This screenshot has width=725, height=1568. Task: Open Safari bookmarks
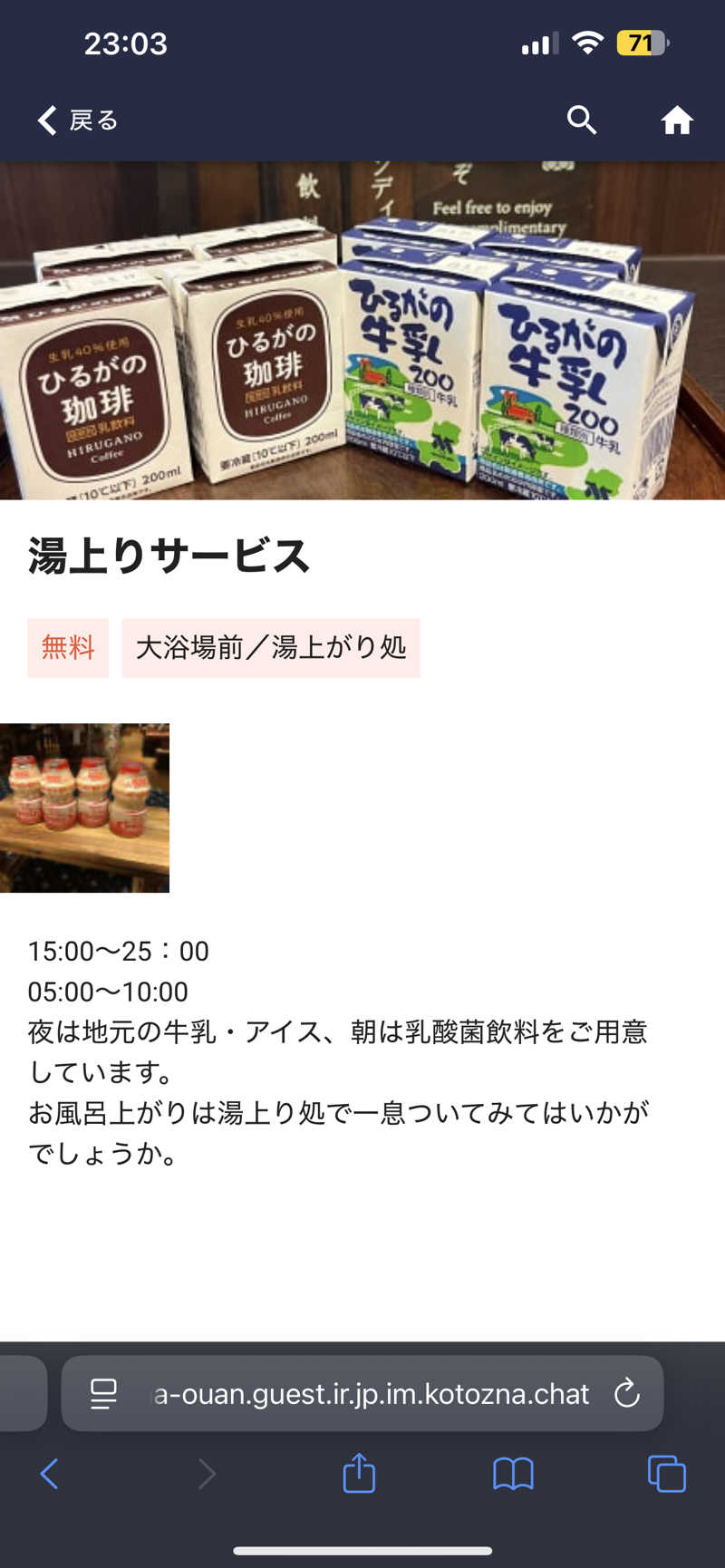(x=513, y=1474)
